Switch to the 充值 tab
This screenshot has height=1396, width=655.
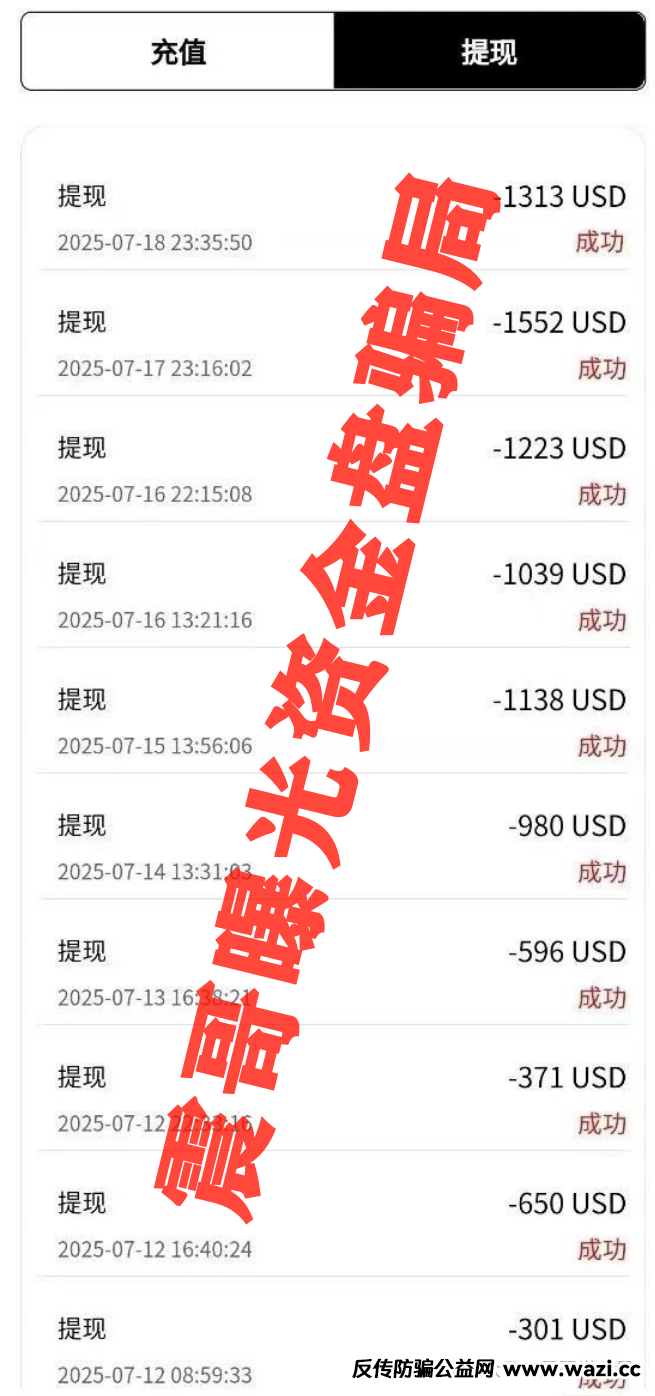coord(178,52)
